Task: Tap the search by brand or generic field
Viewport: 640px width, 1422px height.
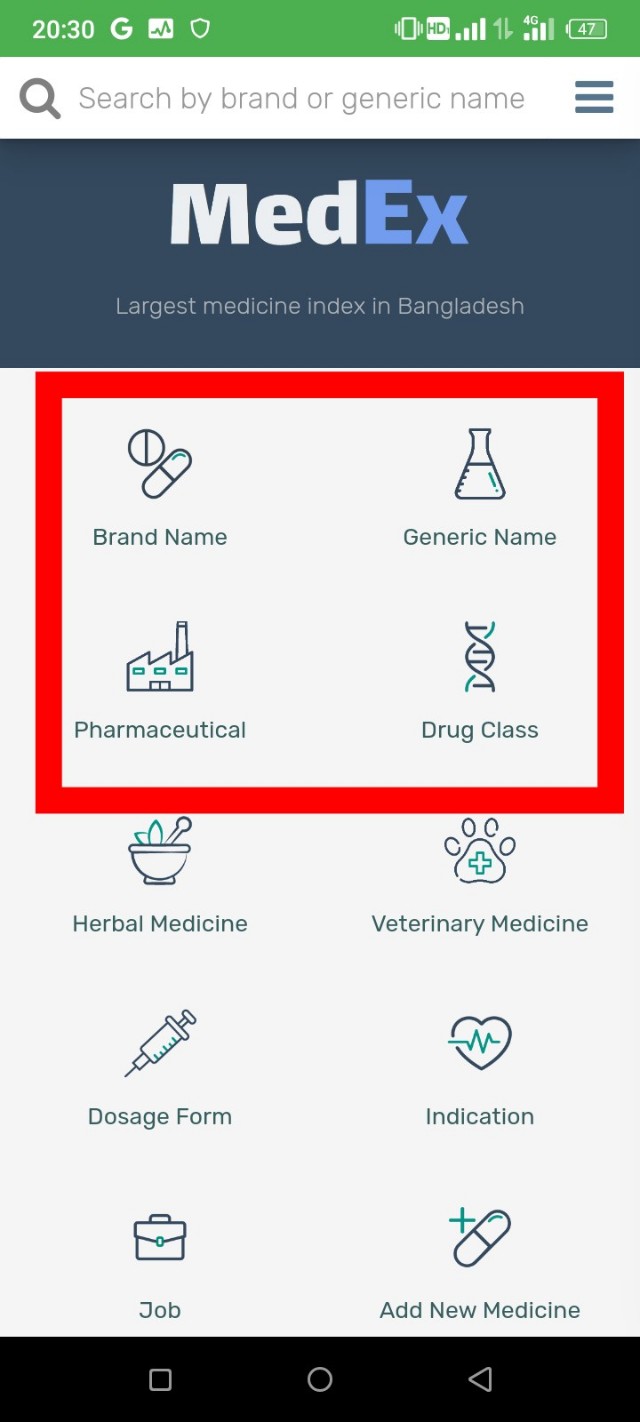Action: pos(300,98)
